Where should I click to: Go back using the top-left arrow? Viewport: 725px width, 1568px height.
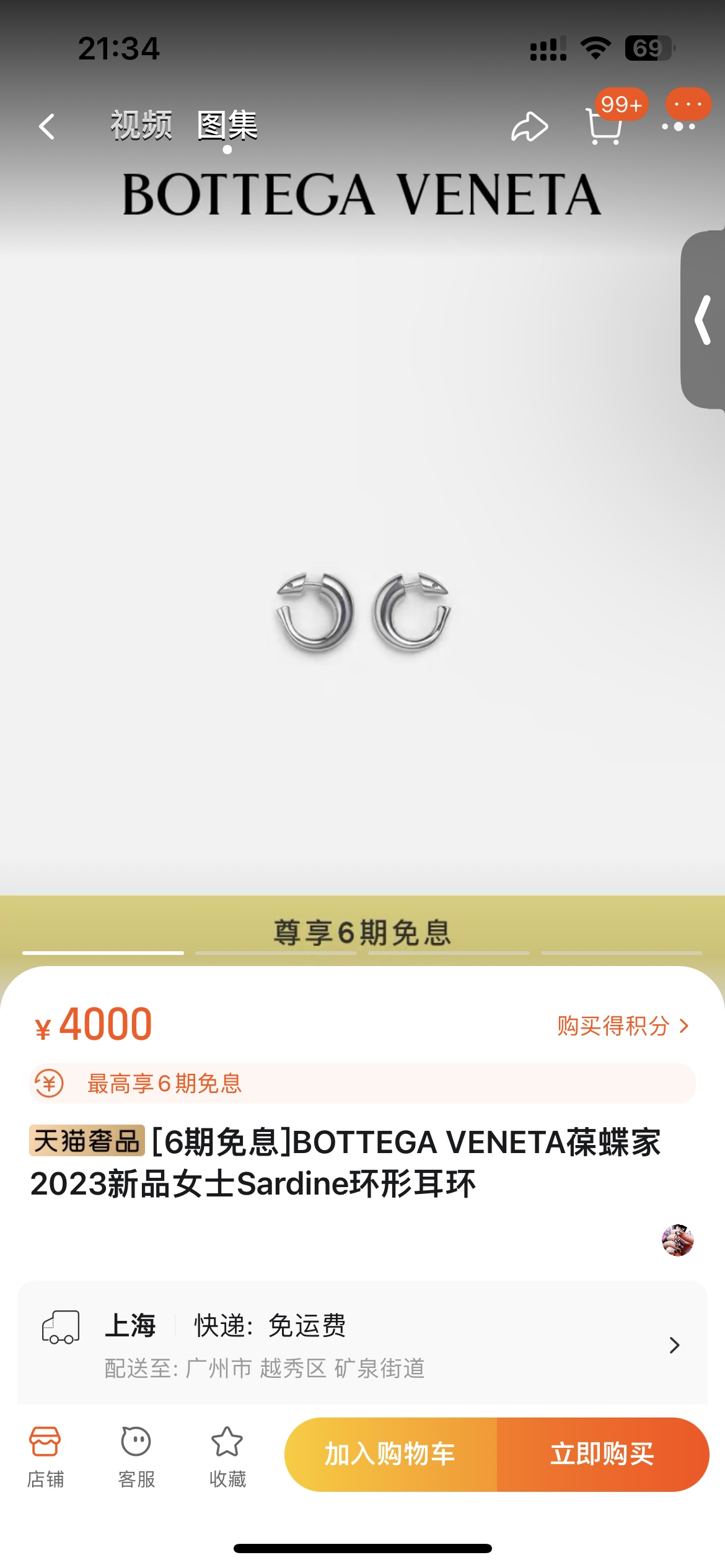pos(47,126)
